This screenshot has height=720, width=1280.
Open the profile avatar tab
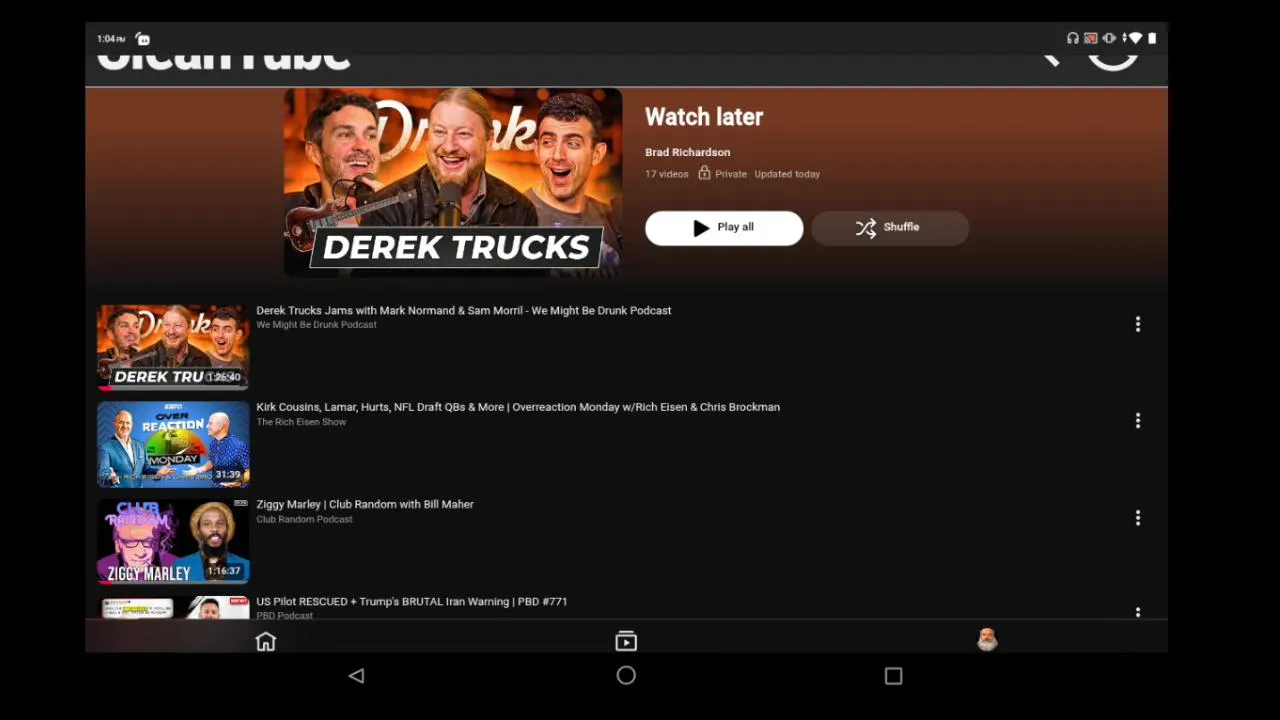point(987,641)
